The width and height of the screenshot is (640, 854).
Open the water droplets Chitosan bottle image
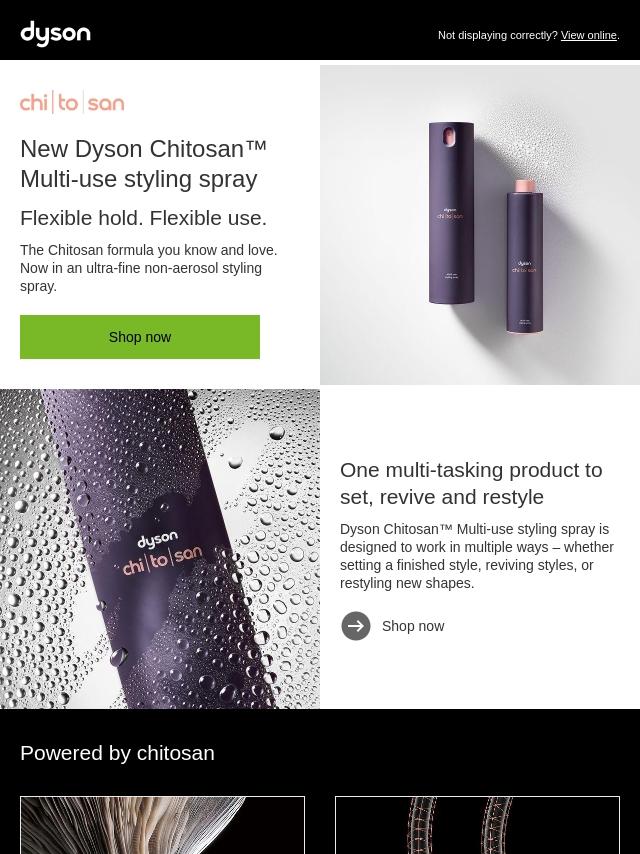pos(160,549)
